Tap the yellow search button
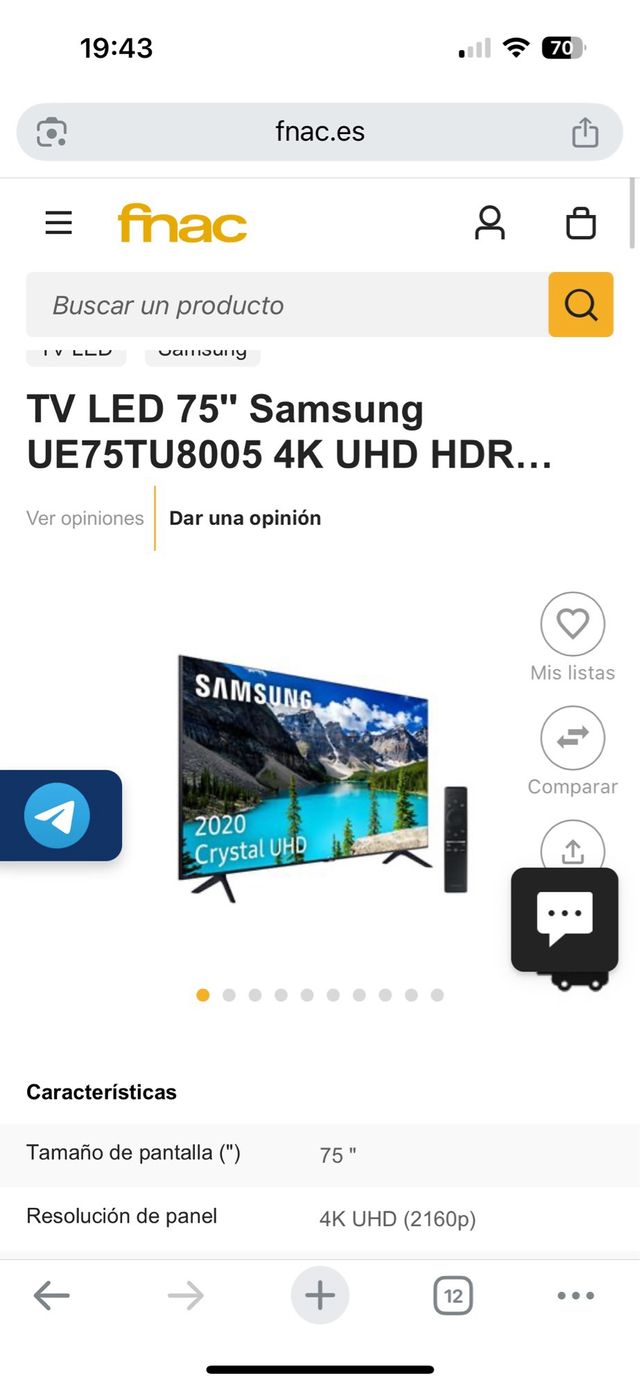640x1387 pixels. pyautogui.click(x=580, y=305)
